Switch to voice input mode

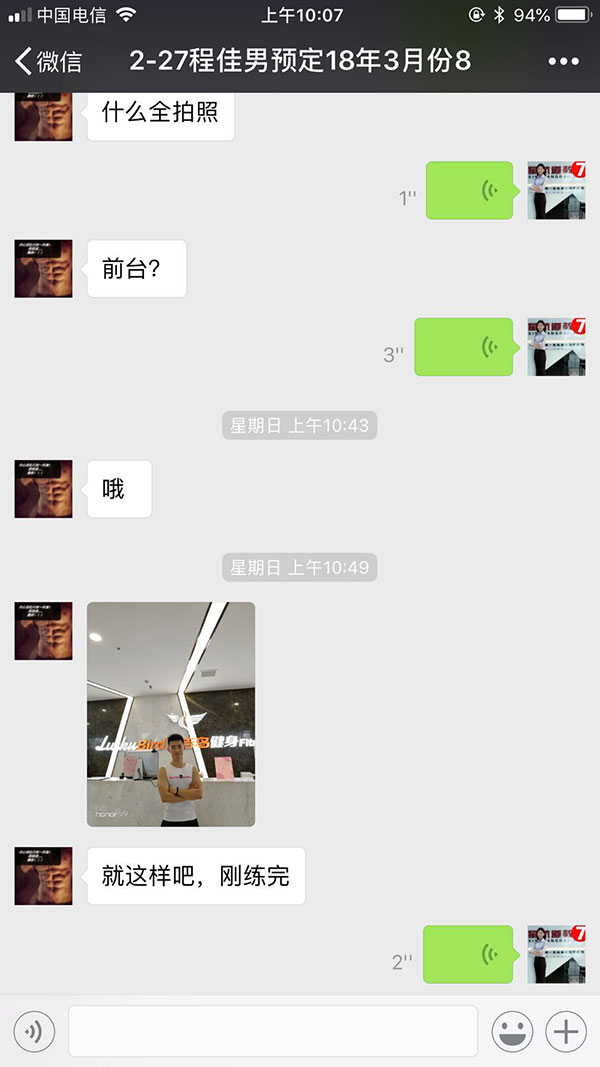[x=34, y=1031]
